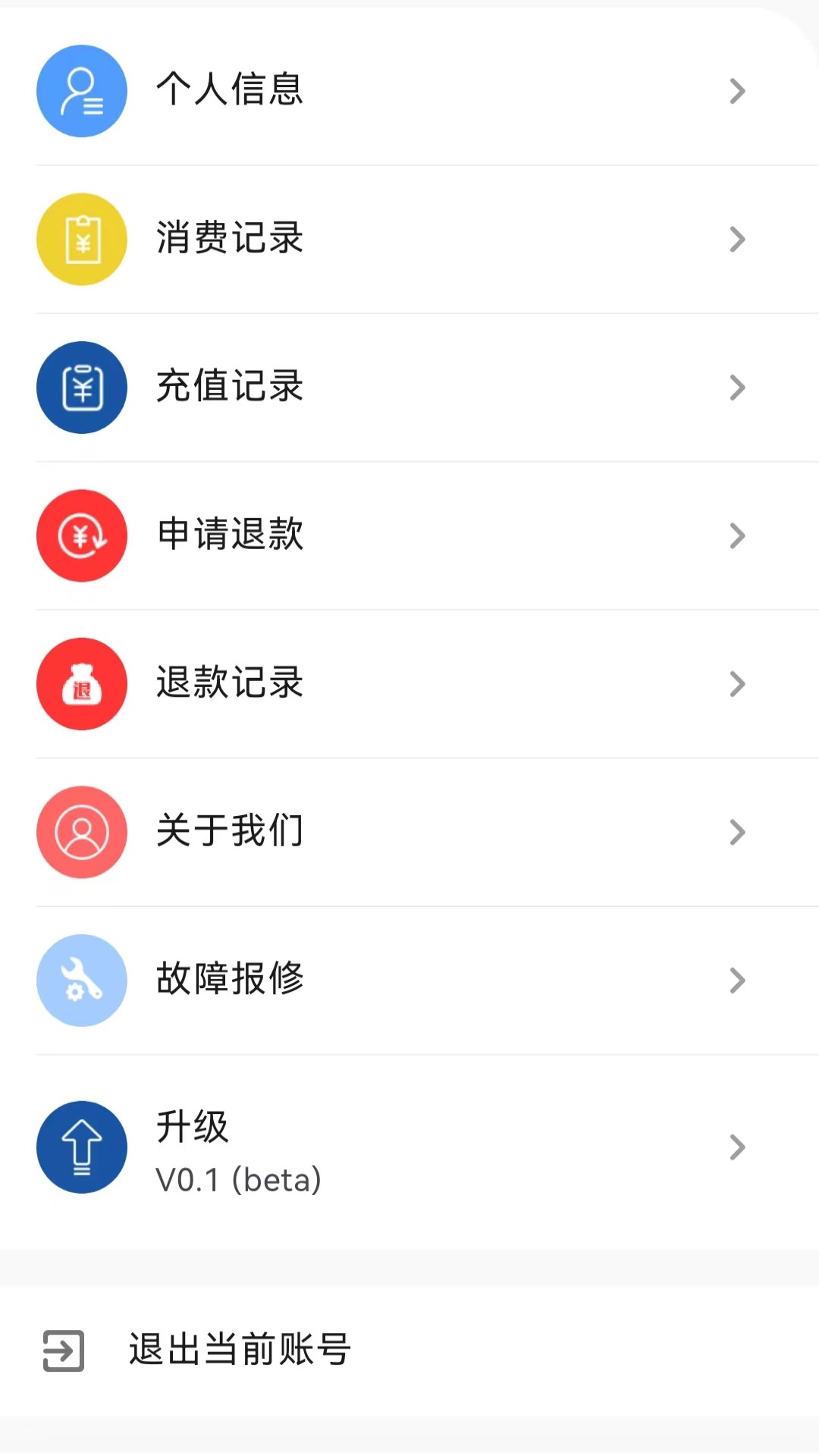
Task: Select the red 申请退款 refund icon
Action: pyautogui.click(x=82, y=535)
